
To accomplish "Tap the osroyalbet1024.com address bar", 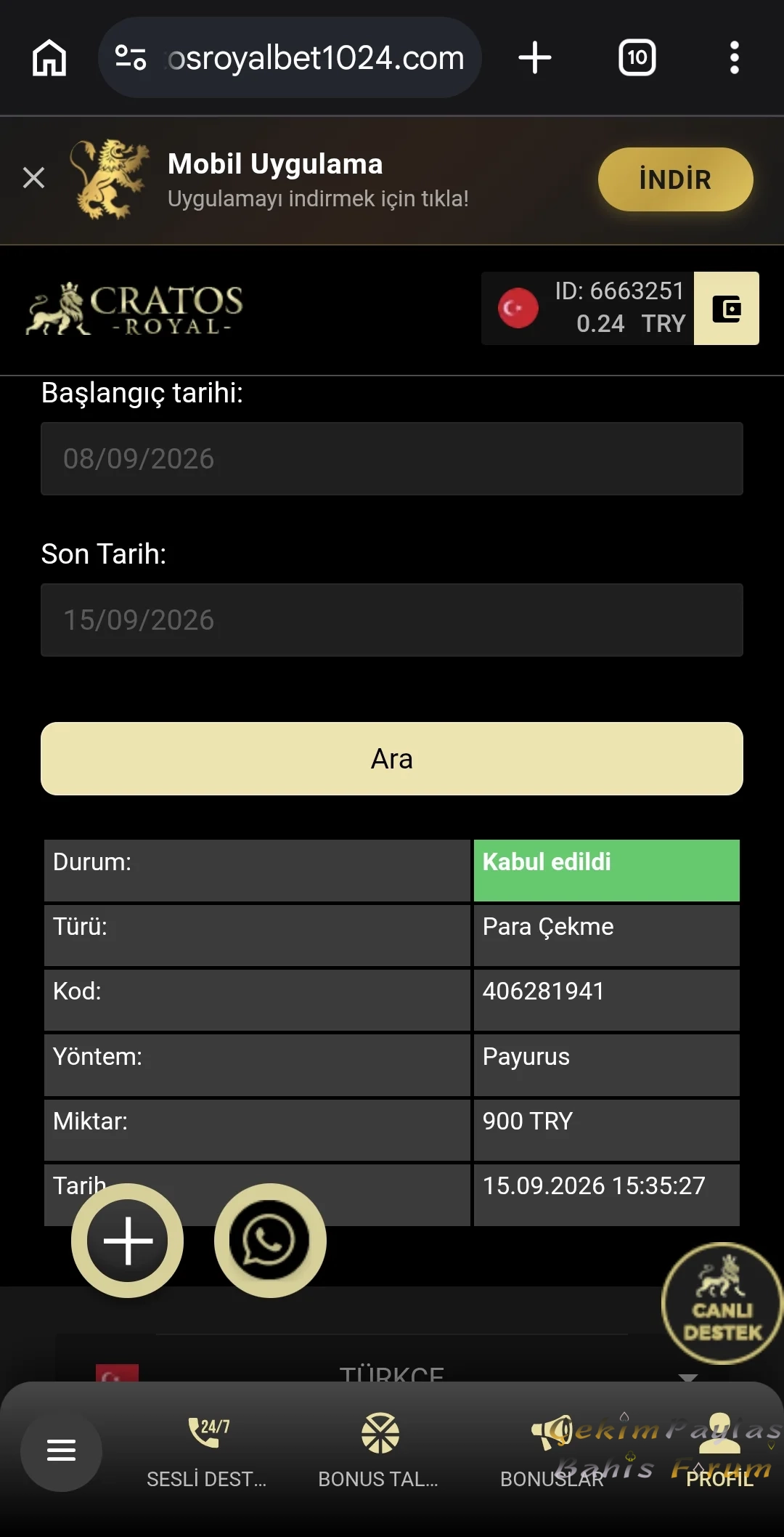I will [290, 57].
